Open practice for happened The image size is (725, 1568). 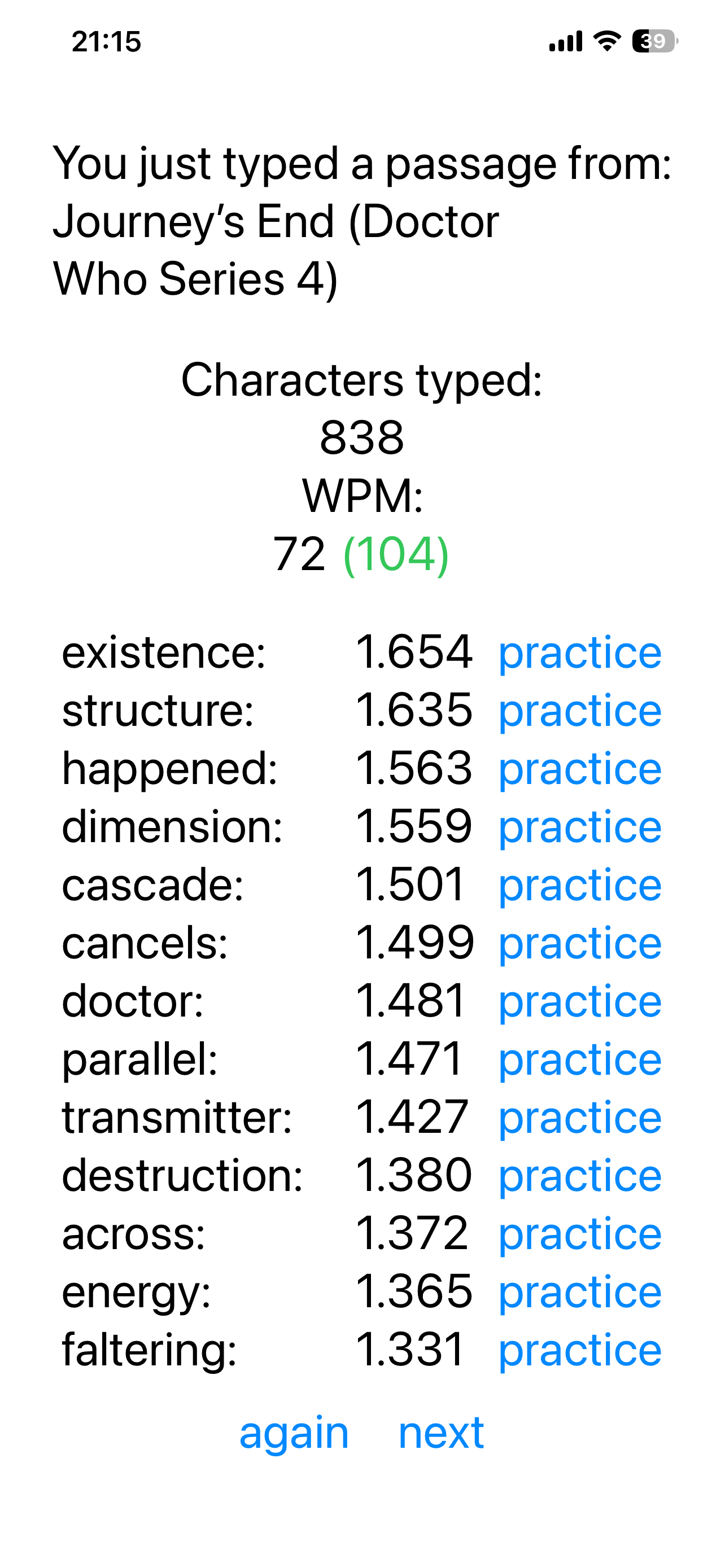pyautogui.click(x=579, y=769)
